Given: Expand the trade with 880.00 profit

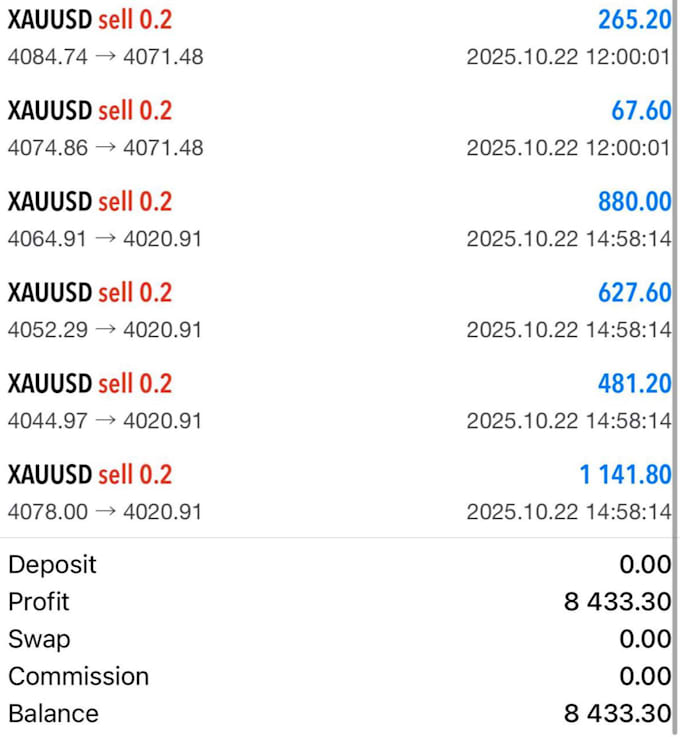Looking at the screenshot, I should (338, 220).
